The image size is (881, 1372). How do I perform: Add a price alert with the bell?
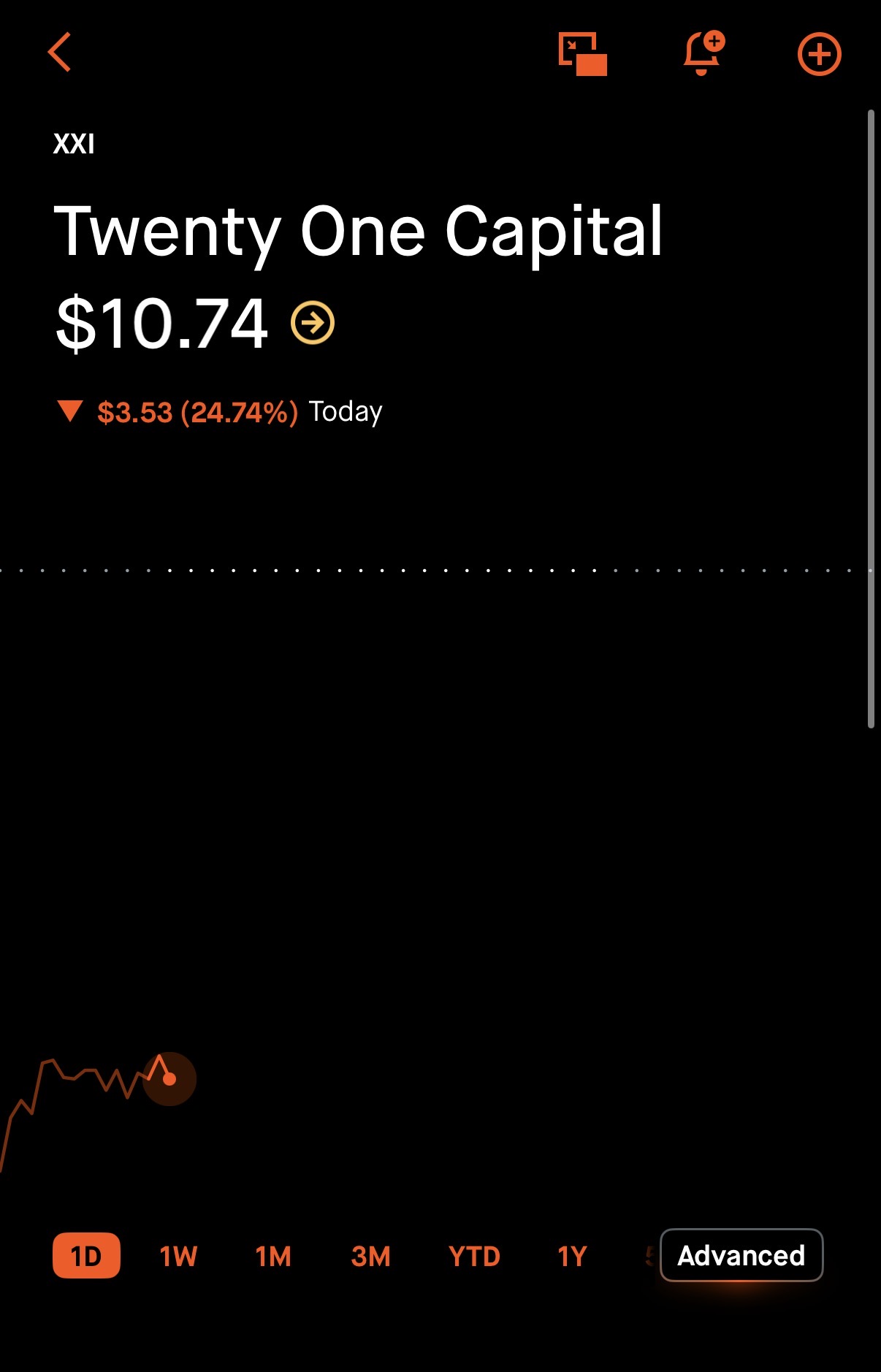tap(702, 54)
